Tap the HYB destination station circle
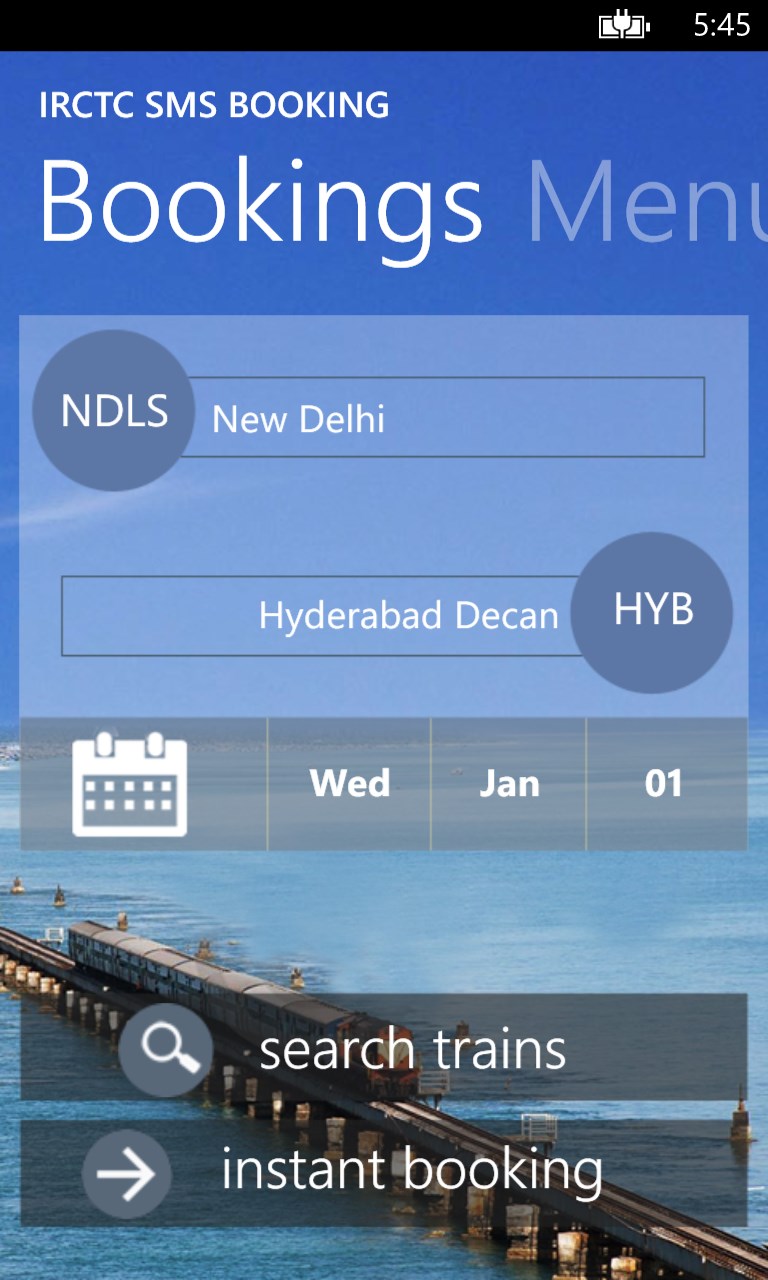Image resolution: width=768 pixels, height=1280 pixels. [652, 612]
